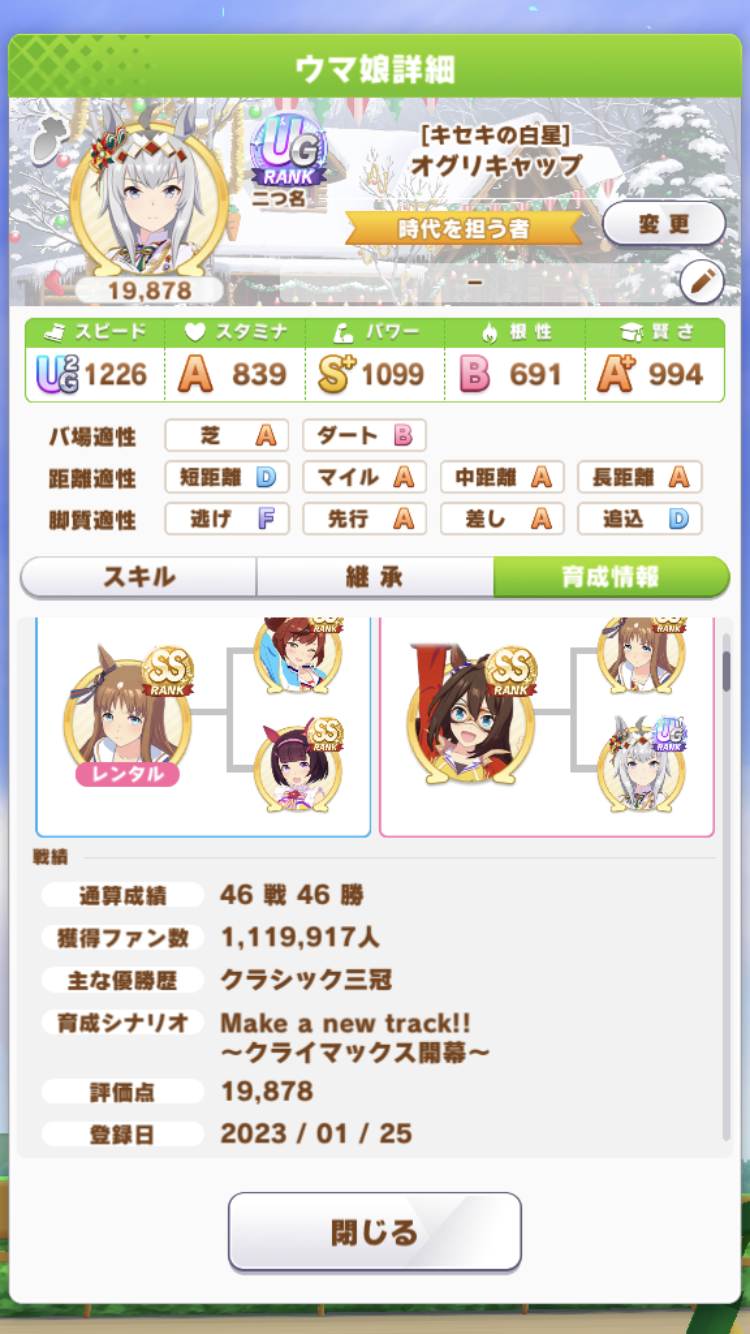This screenshot has height=1334, width=750.
Task: Edit the memo with the pencil icon
Action: point(701,284)
